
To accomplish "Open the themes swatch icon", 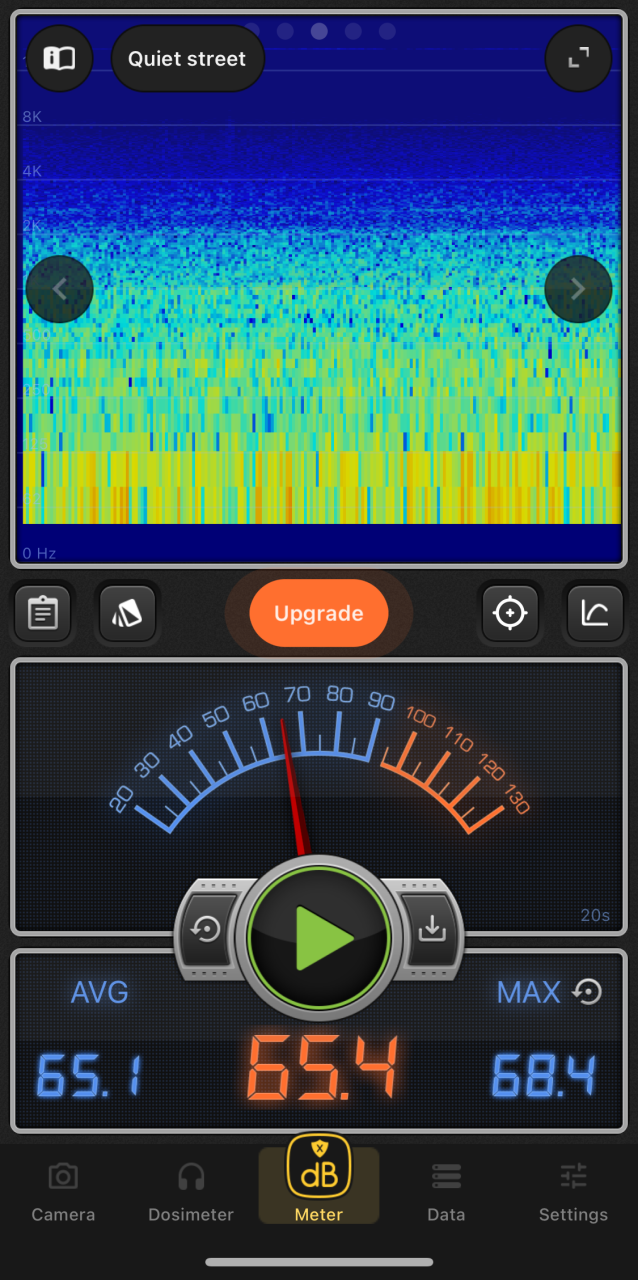I will click(127, 612).
